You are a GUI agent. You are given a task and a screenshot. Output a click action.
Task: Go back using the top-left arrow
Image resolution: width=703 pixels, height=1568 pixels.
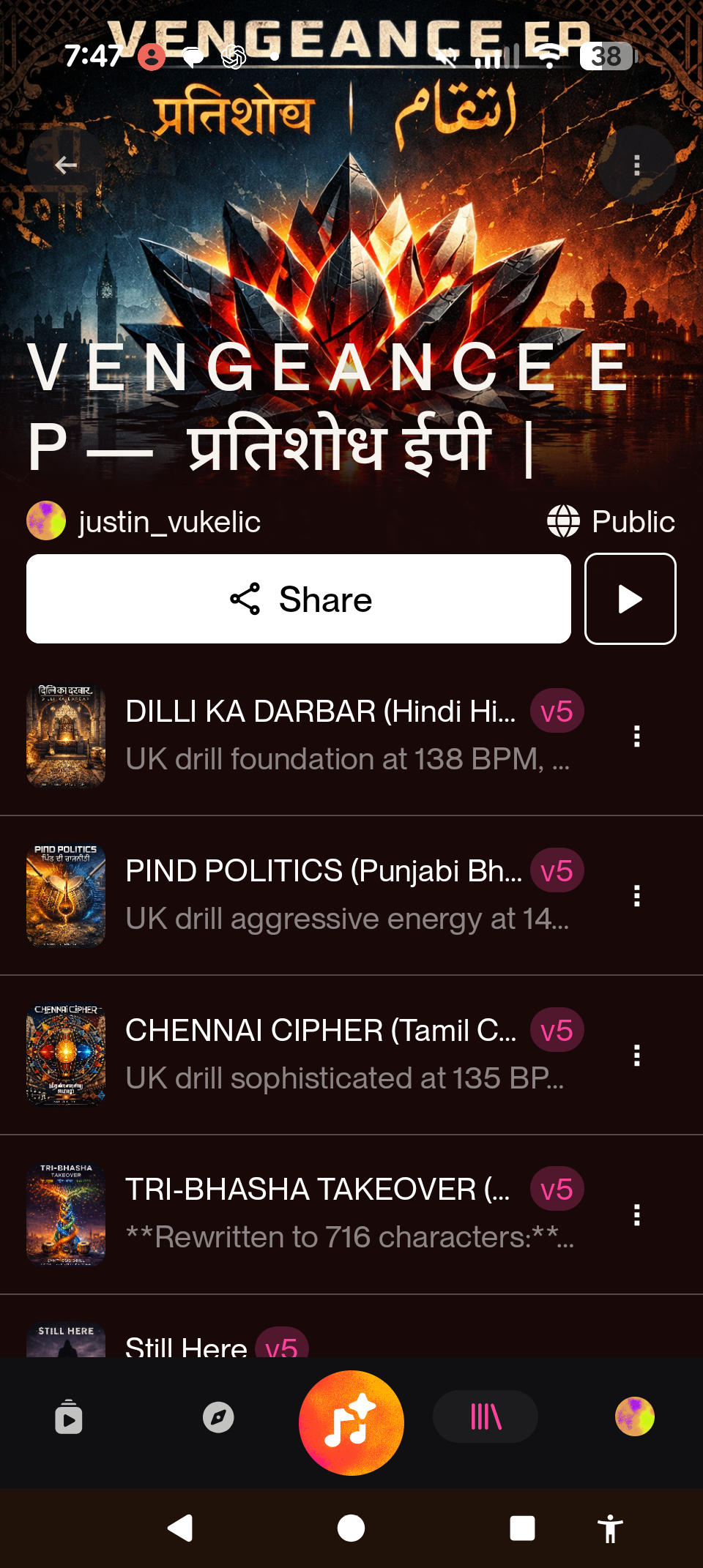pos(66,165)
